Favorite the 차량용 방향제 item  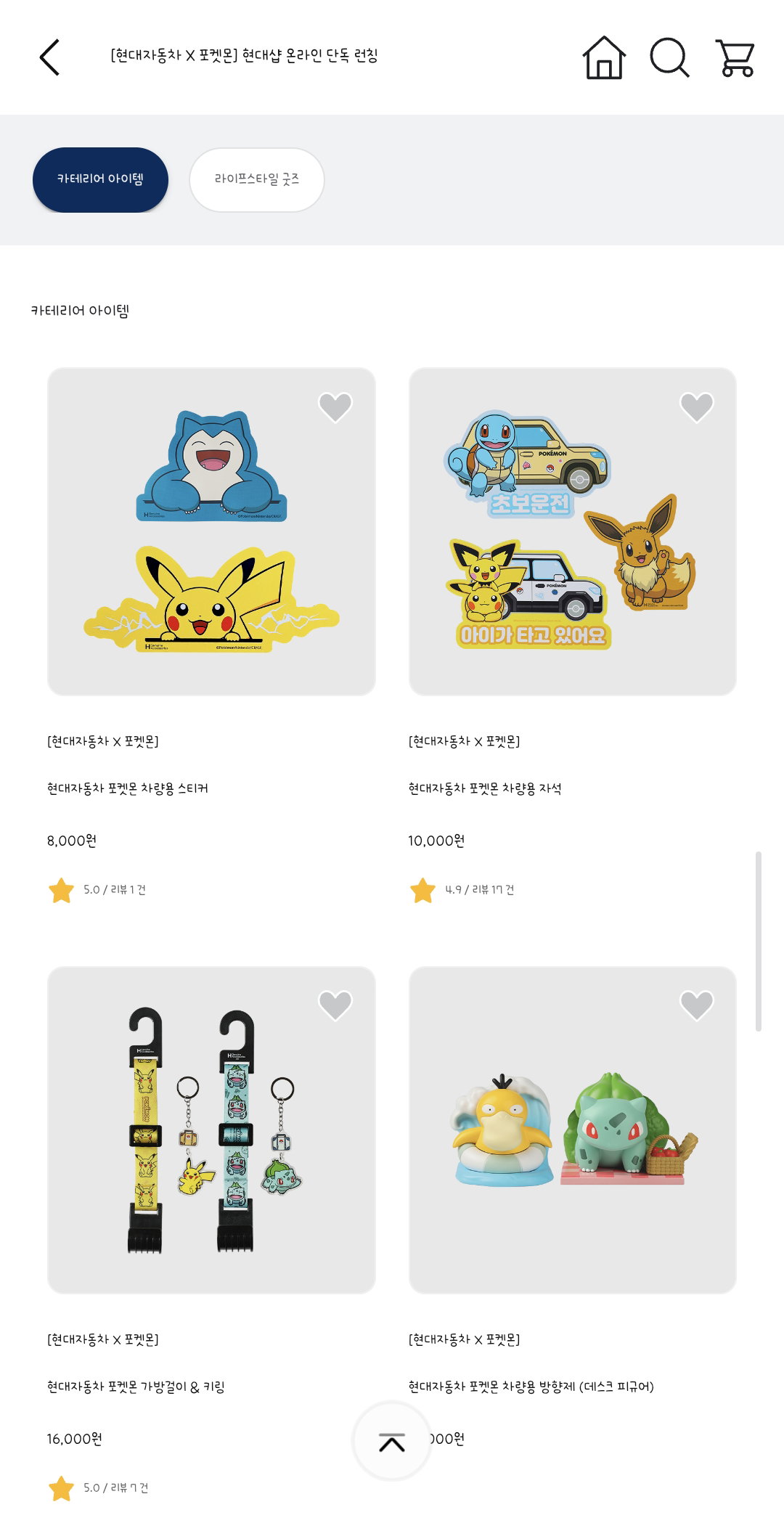tap(697, 1005)
